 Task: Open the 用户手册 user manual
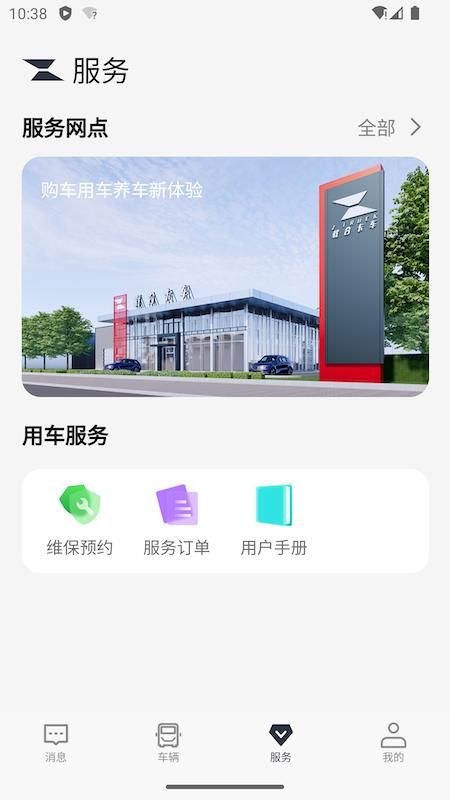pyautogui.click(x=274, y=520)
